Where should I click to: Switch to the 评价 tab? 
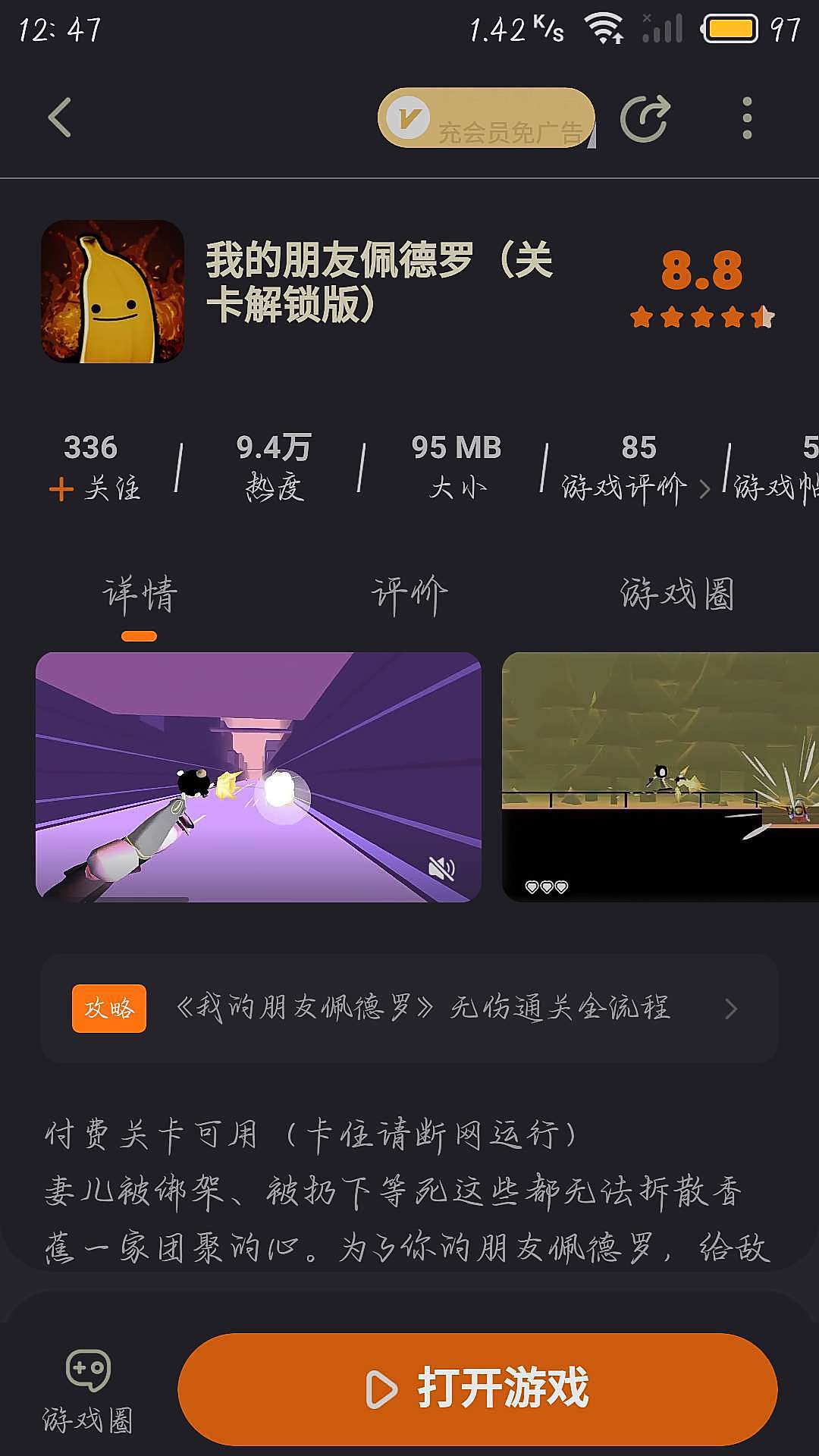409,595
